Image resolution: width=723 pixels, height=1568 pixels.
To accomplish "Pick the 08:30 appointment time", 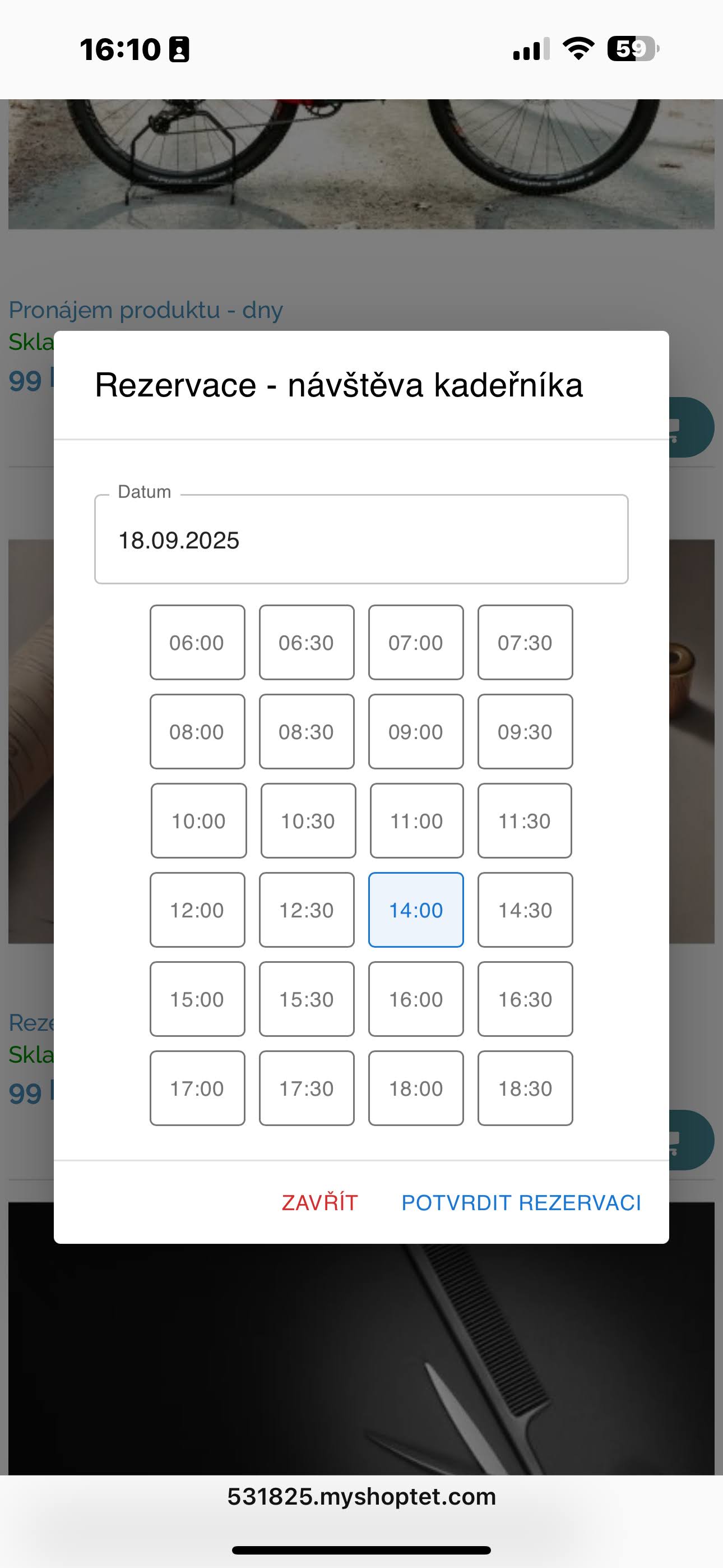I will (306, 732).
